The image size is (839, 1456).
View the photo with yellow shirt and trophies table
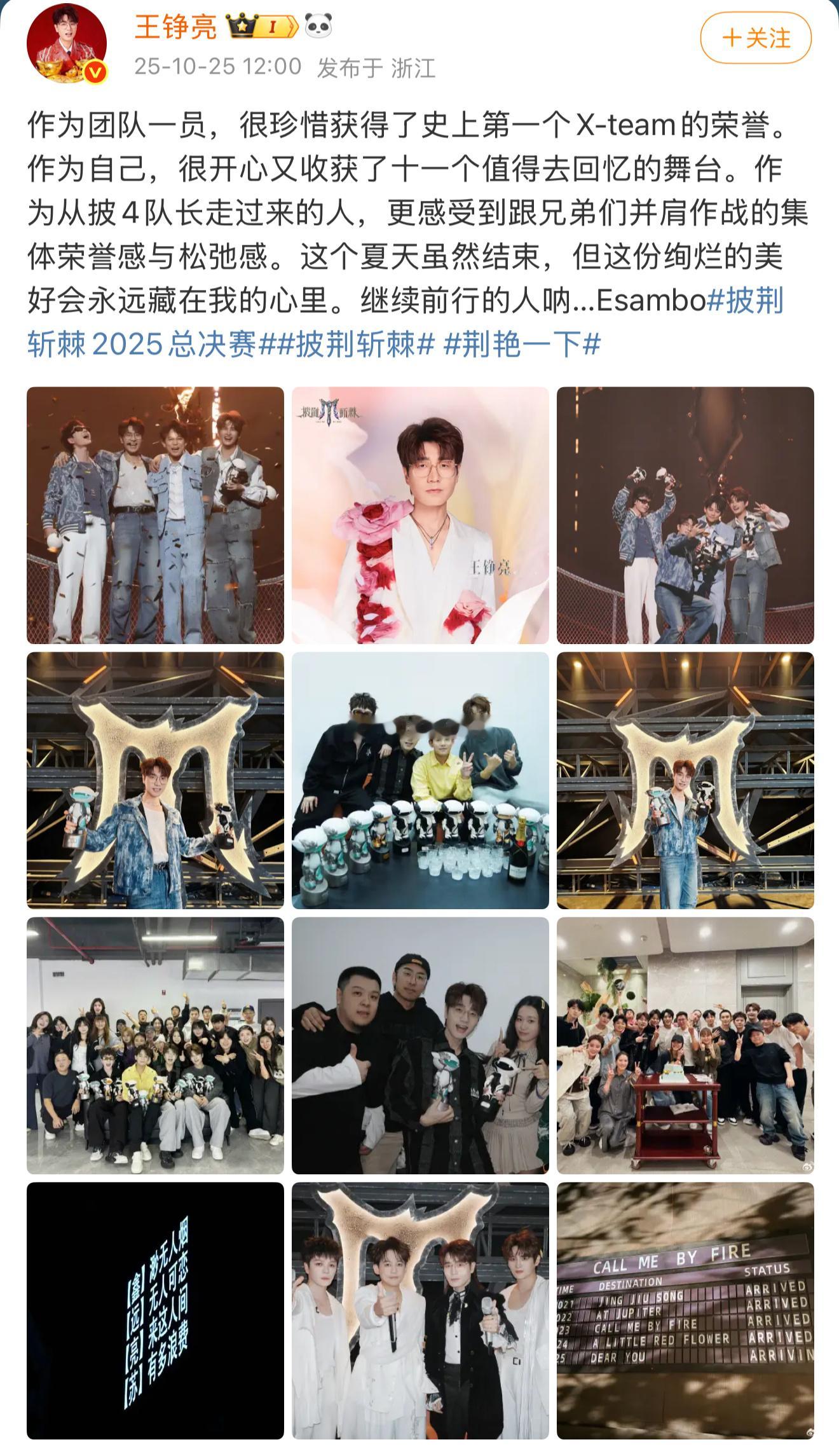tap(420, 780)
